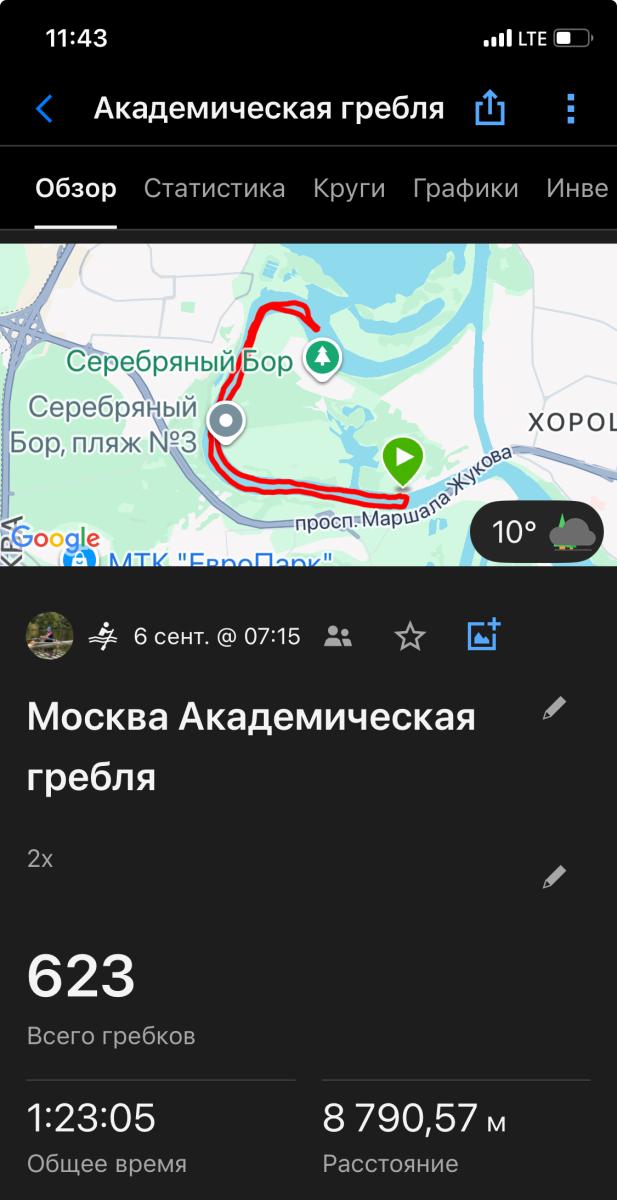This screenshot has width=617, height=1200.
Task: Switch to the partially visible Инве tab
Action: coord(578,188)
